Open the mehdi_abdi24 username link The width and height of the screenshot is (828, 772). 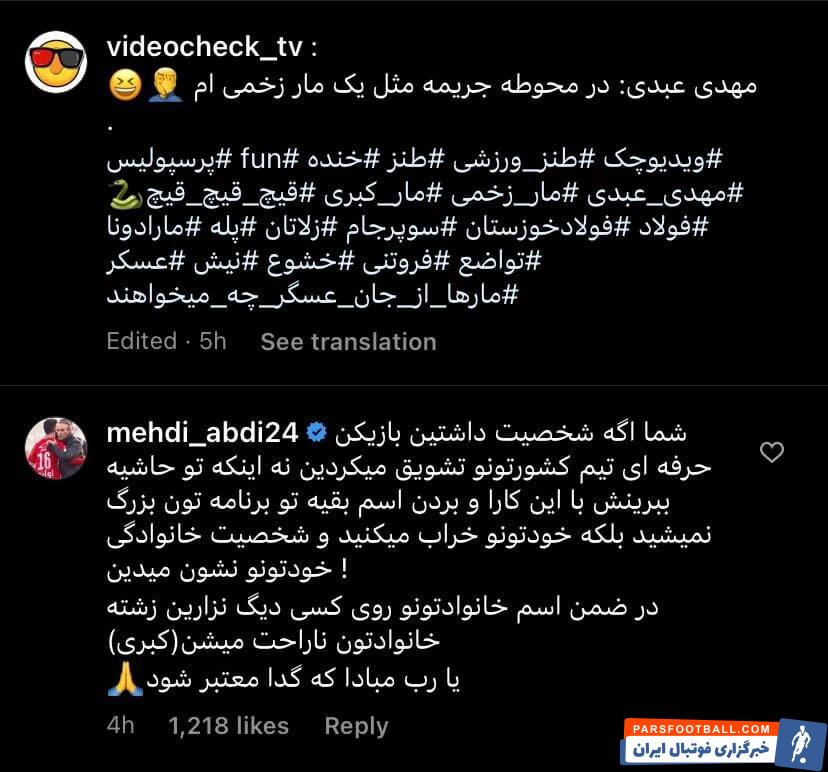click(202, 433)
